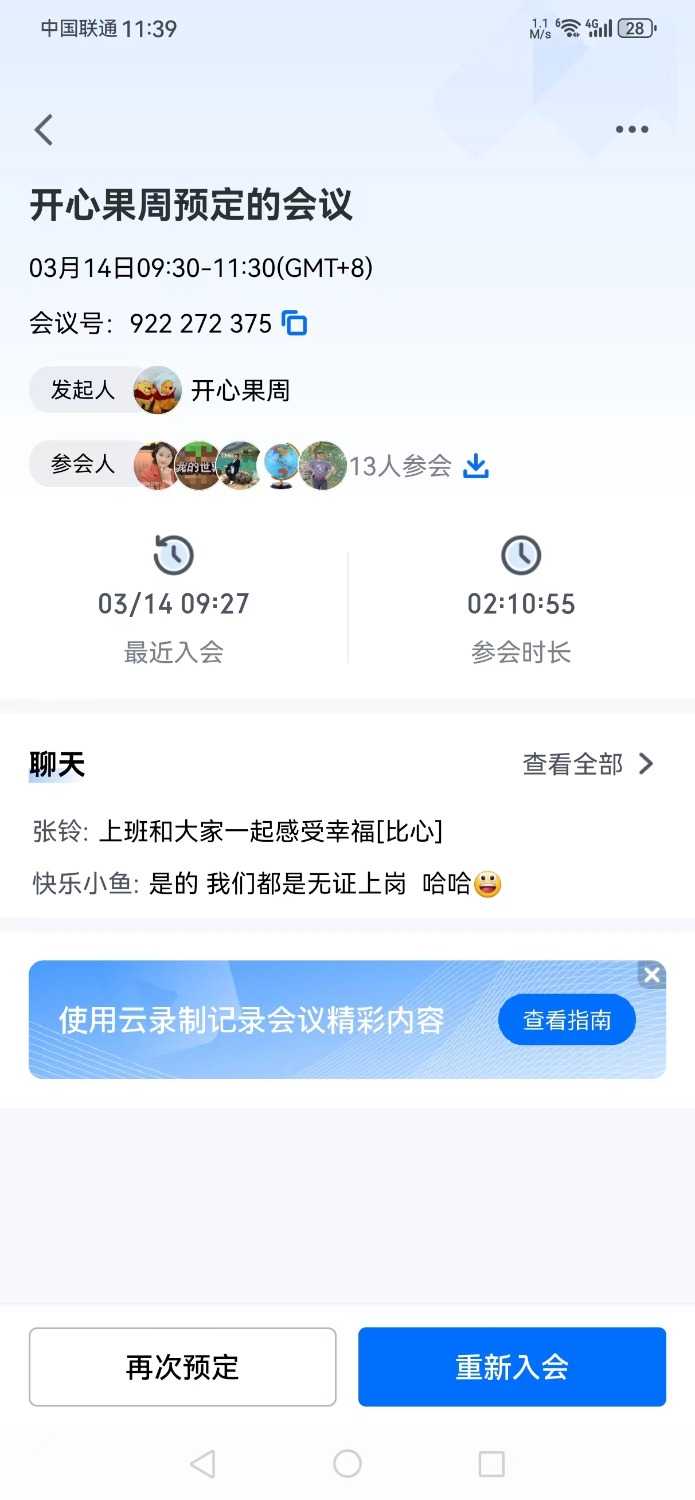This screenshot has height=1500, width=695.
Task: Rejoin meeting with 重新入会
Action: coord(512,1367)
